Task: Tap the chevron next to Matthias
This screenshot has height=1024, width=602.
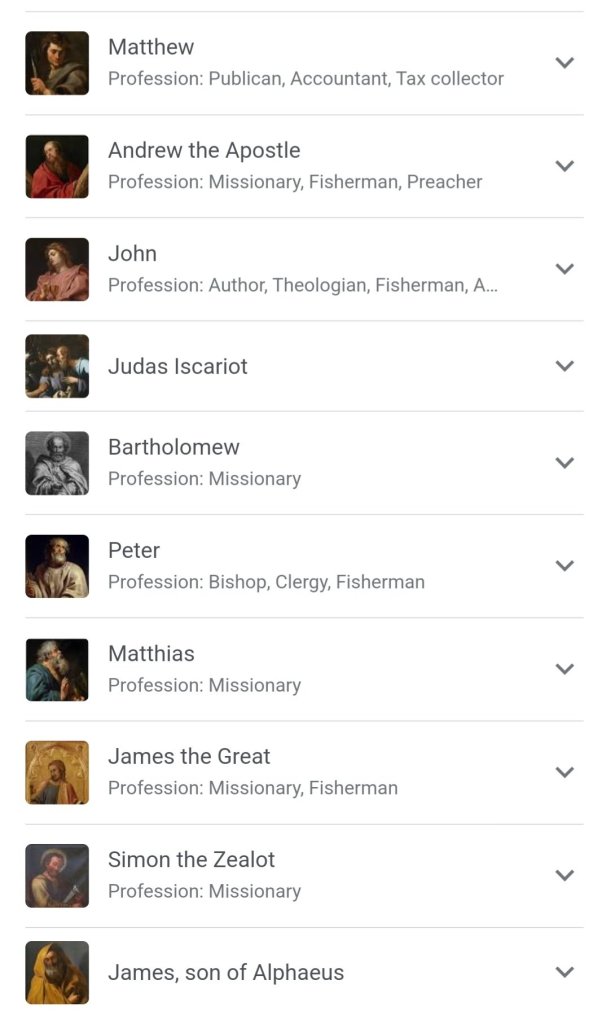Action: pos(564,669)
